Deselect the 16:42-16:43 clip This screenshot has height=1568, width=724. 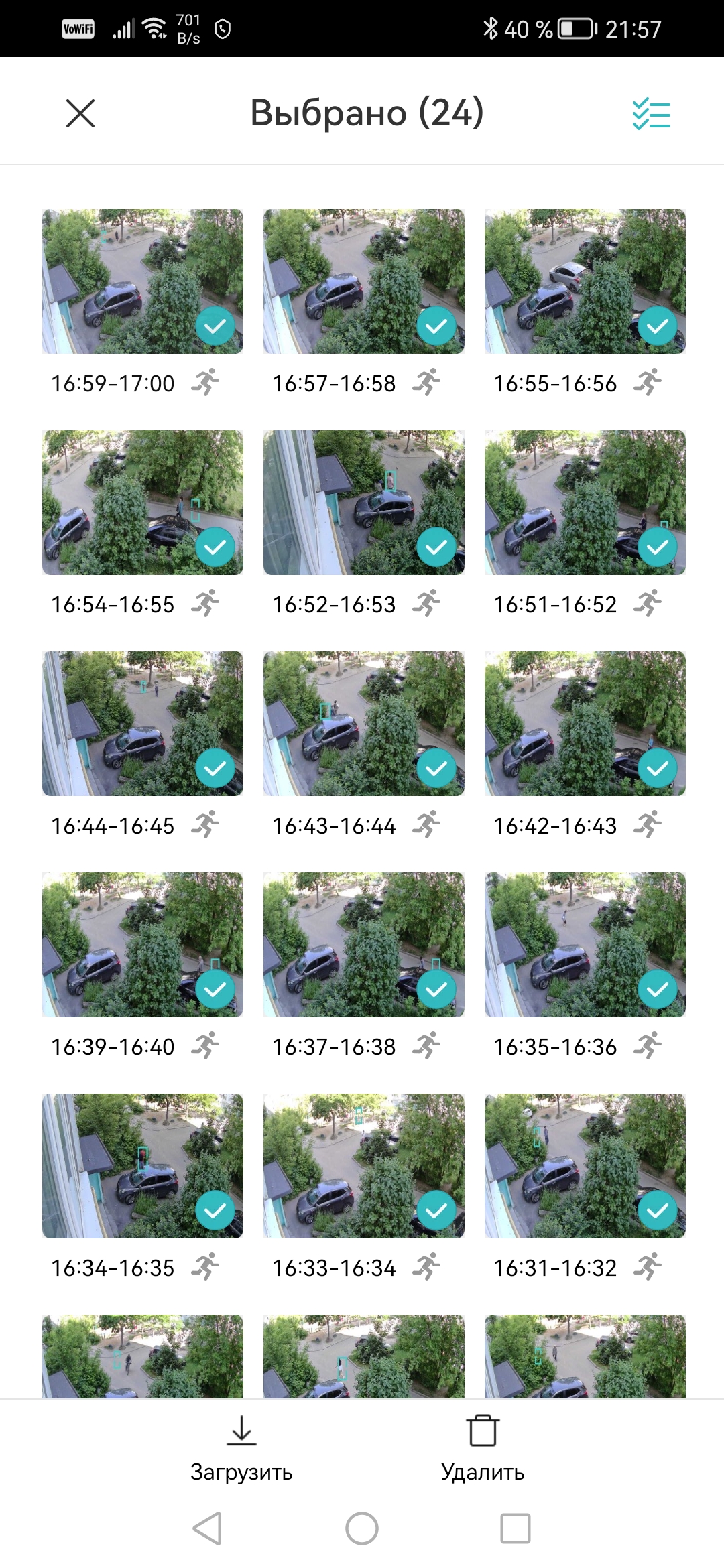(657, 769)
